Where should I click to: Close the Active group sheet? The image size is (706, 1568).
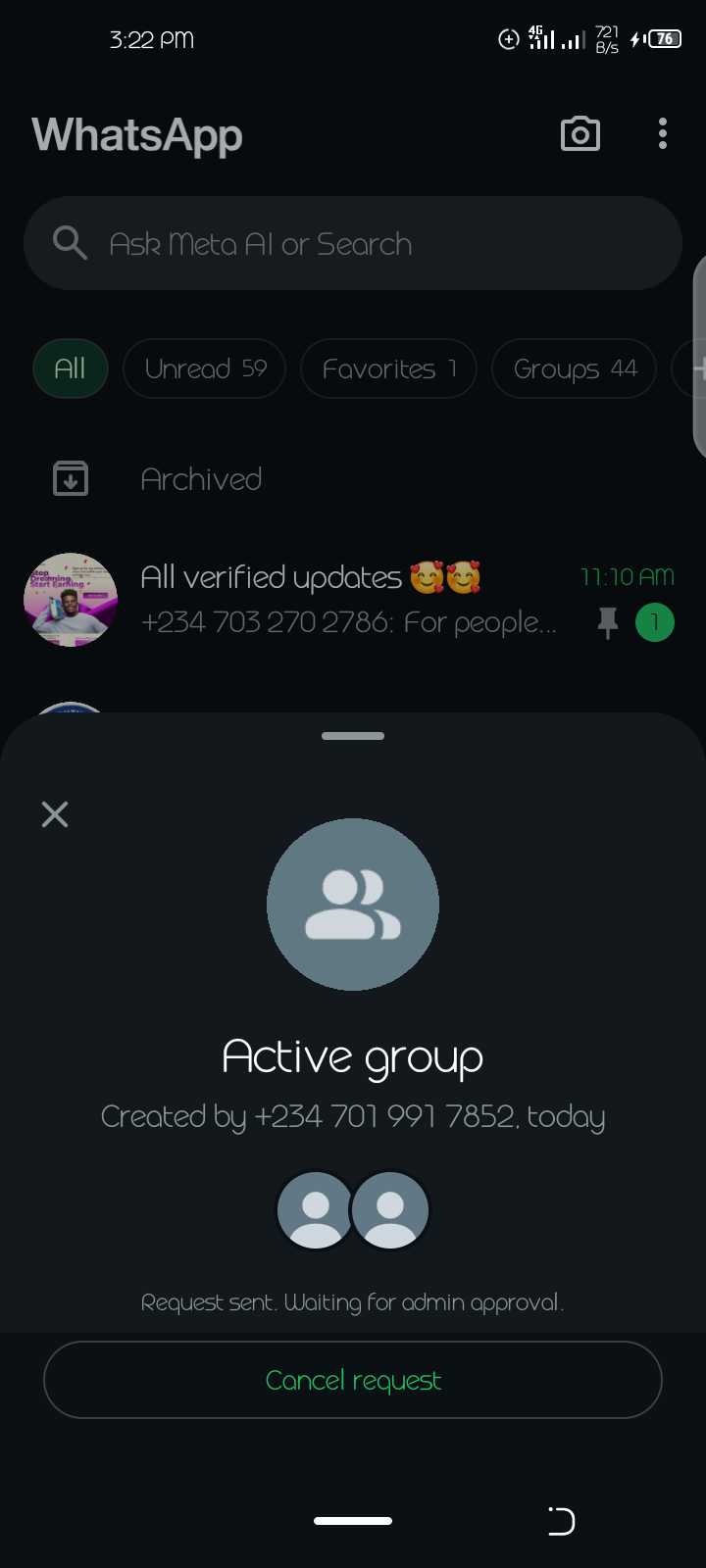coord(55,814)
